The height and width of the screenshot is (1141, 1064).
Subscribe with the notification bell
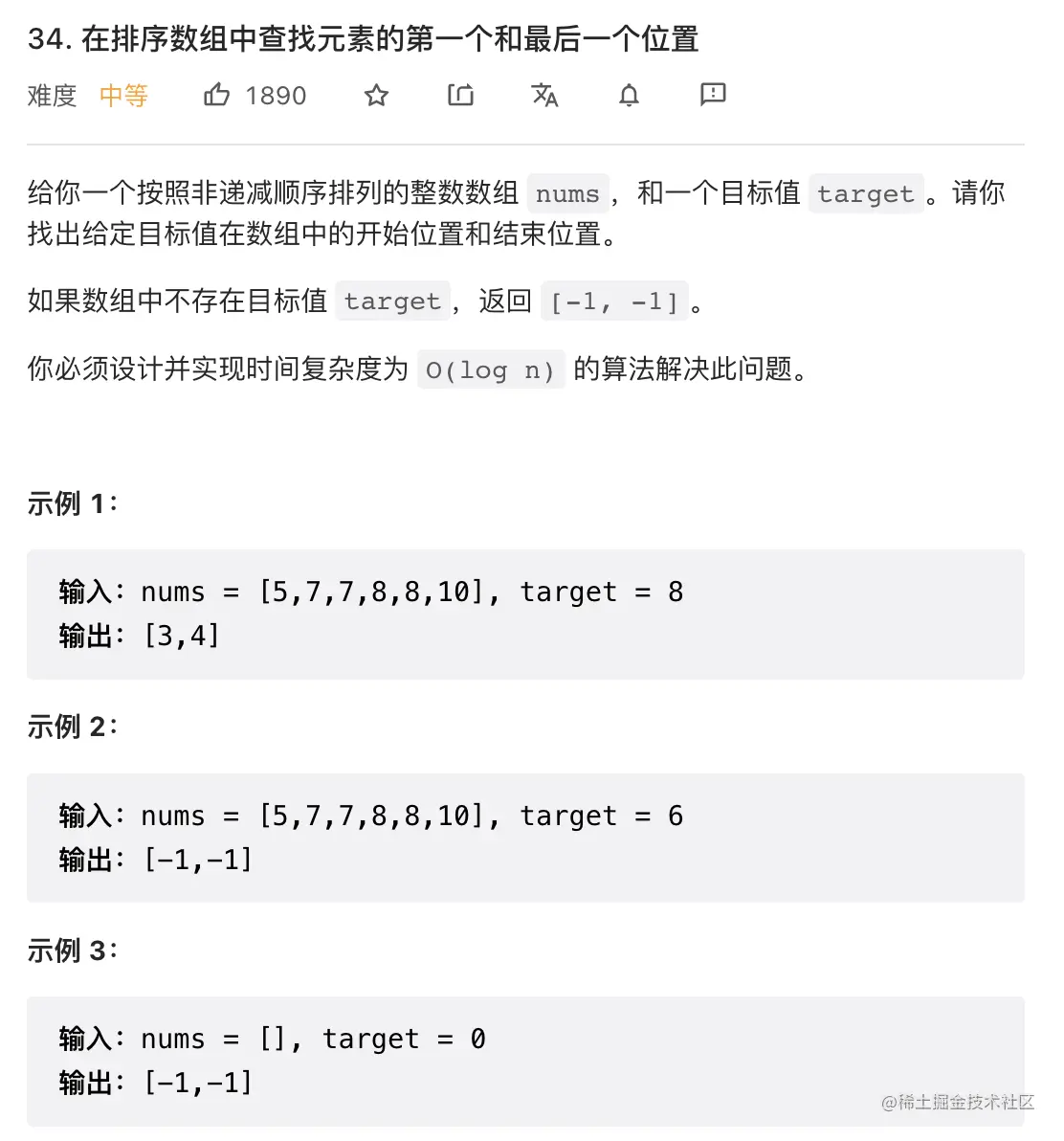pos(629,95)
